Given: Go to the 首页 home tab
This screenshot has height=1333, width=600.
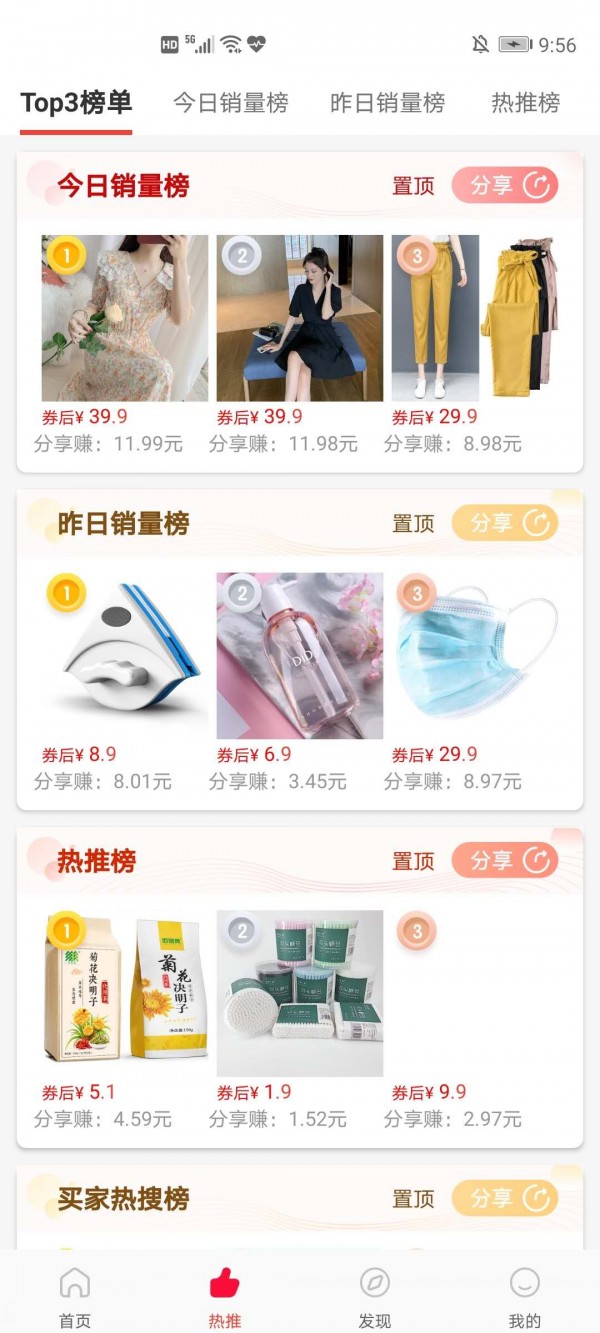Looking at the screenshot, I should point(75,1297).
